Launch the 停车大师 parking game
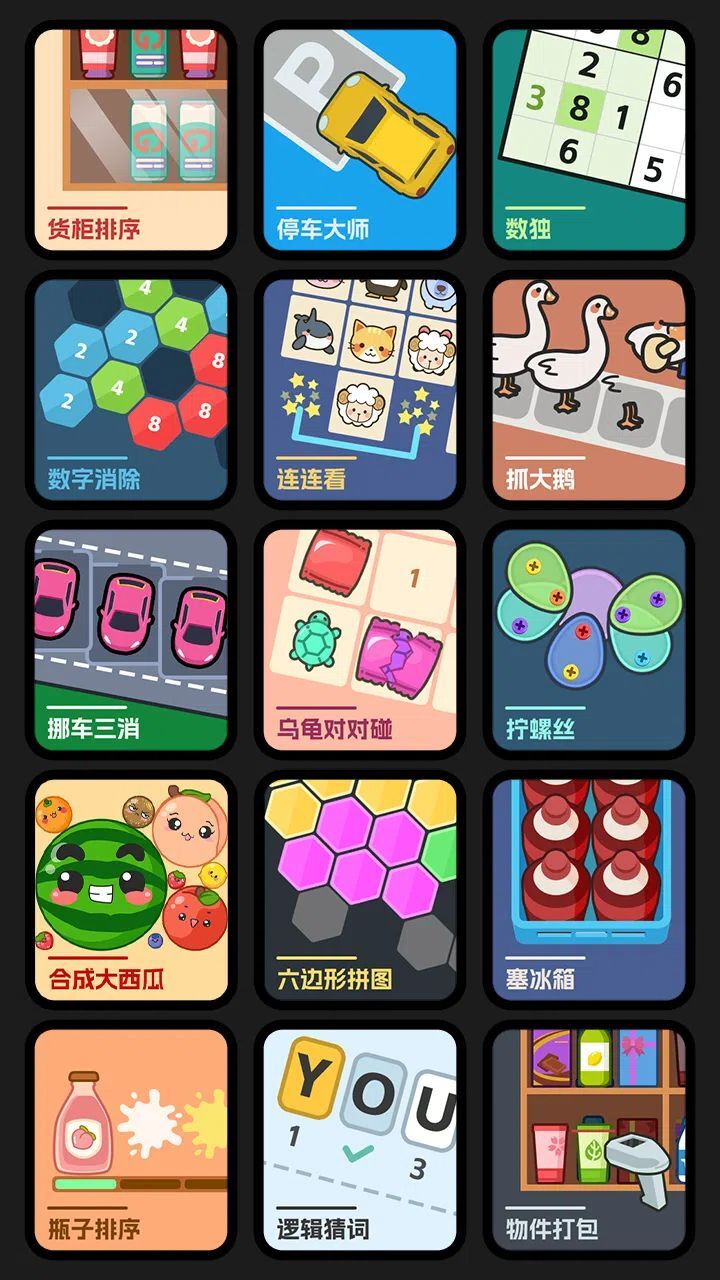The height and width of the screenshot is (1280, 720). click(x=360, y=139)
